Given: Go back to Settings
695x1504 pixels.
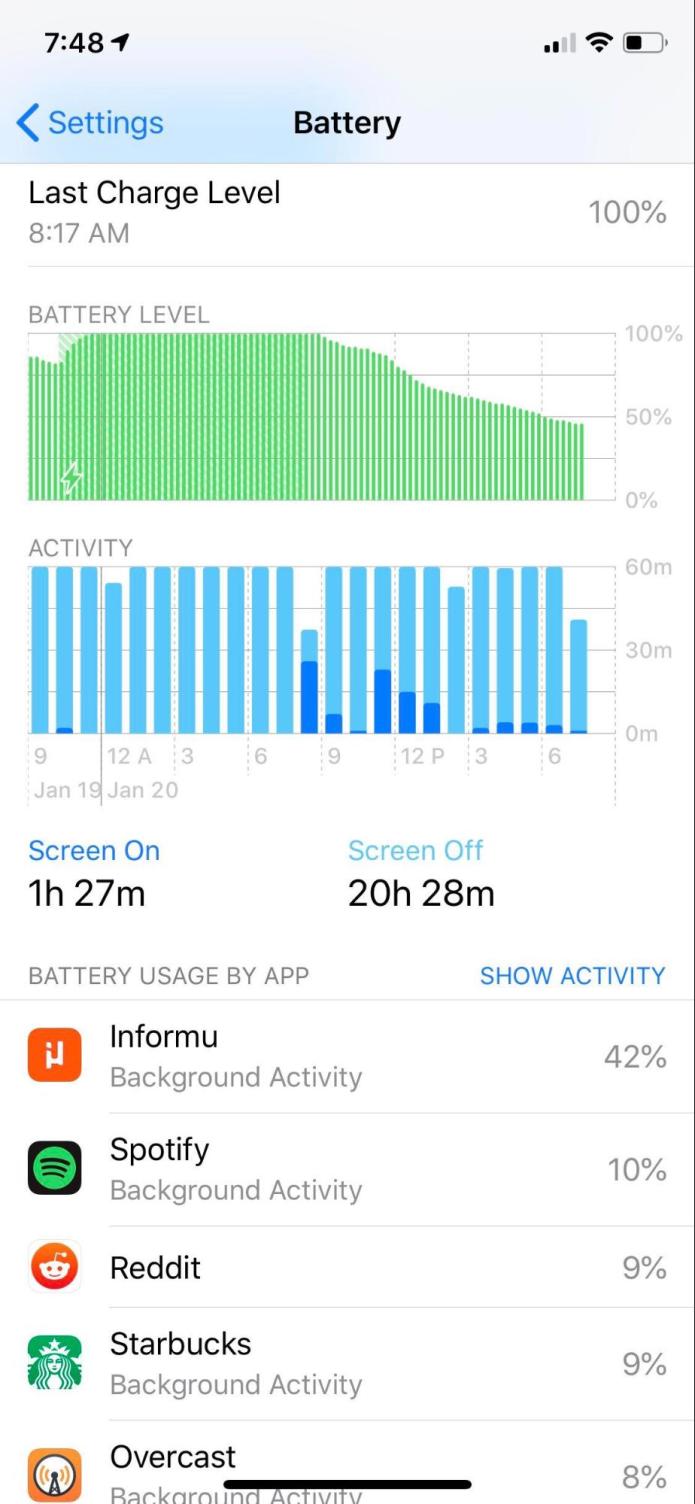Looking at the screenshot, I should (x=90, y=123).
